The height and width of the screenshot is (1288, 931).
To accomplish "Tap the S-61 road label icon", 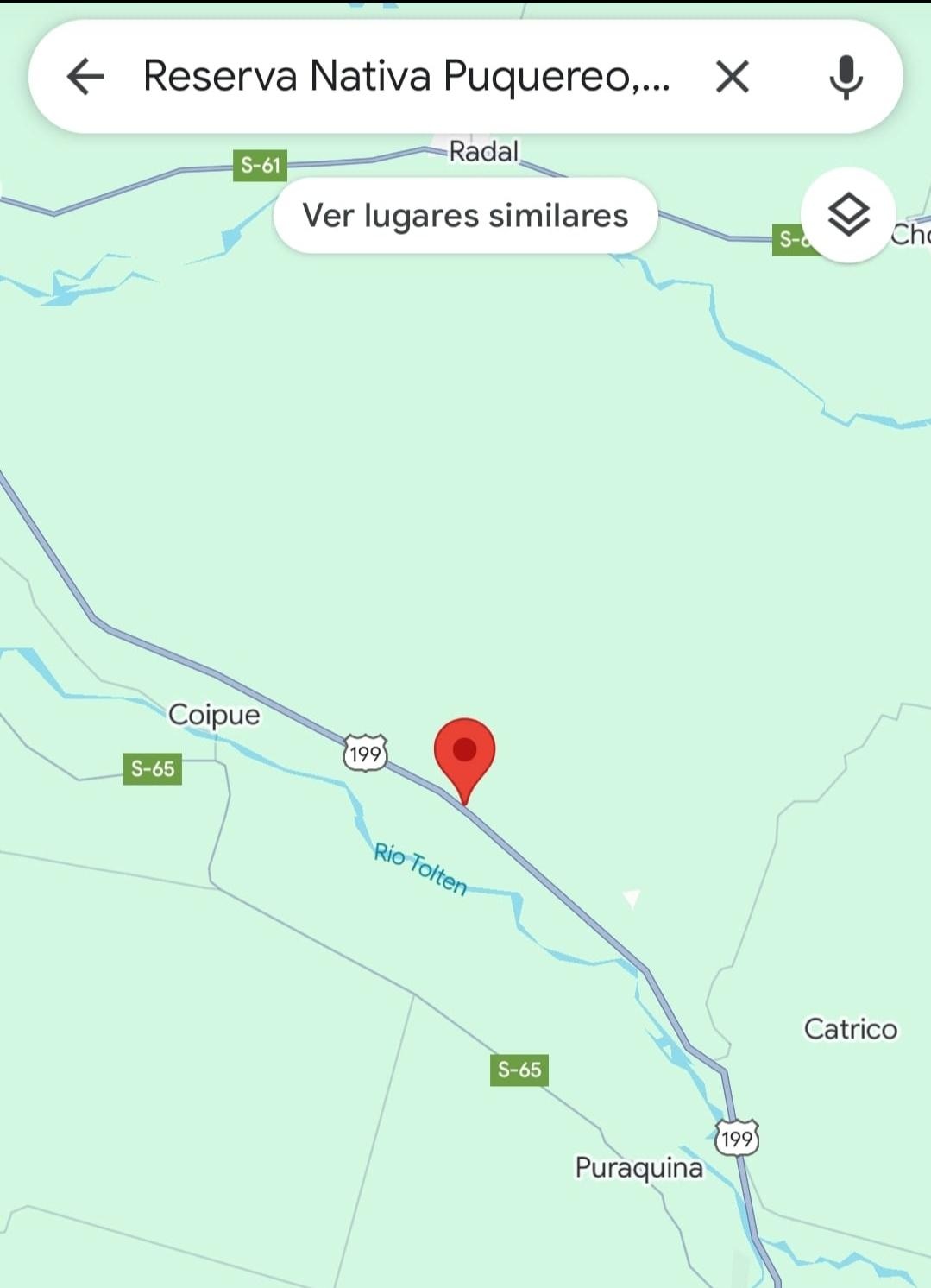I will click(261, 166).
